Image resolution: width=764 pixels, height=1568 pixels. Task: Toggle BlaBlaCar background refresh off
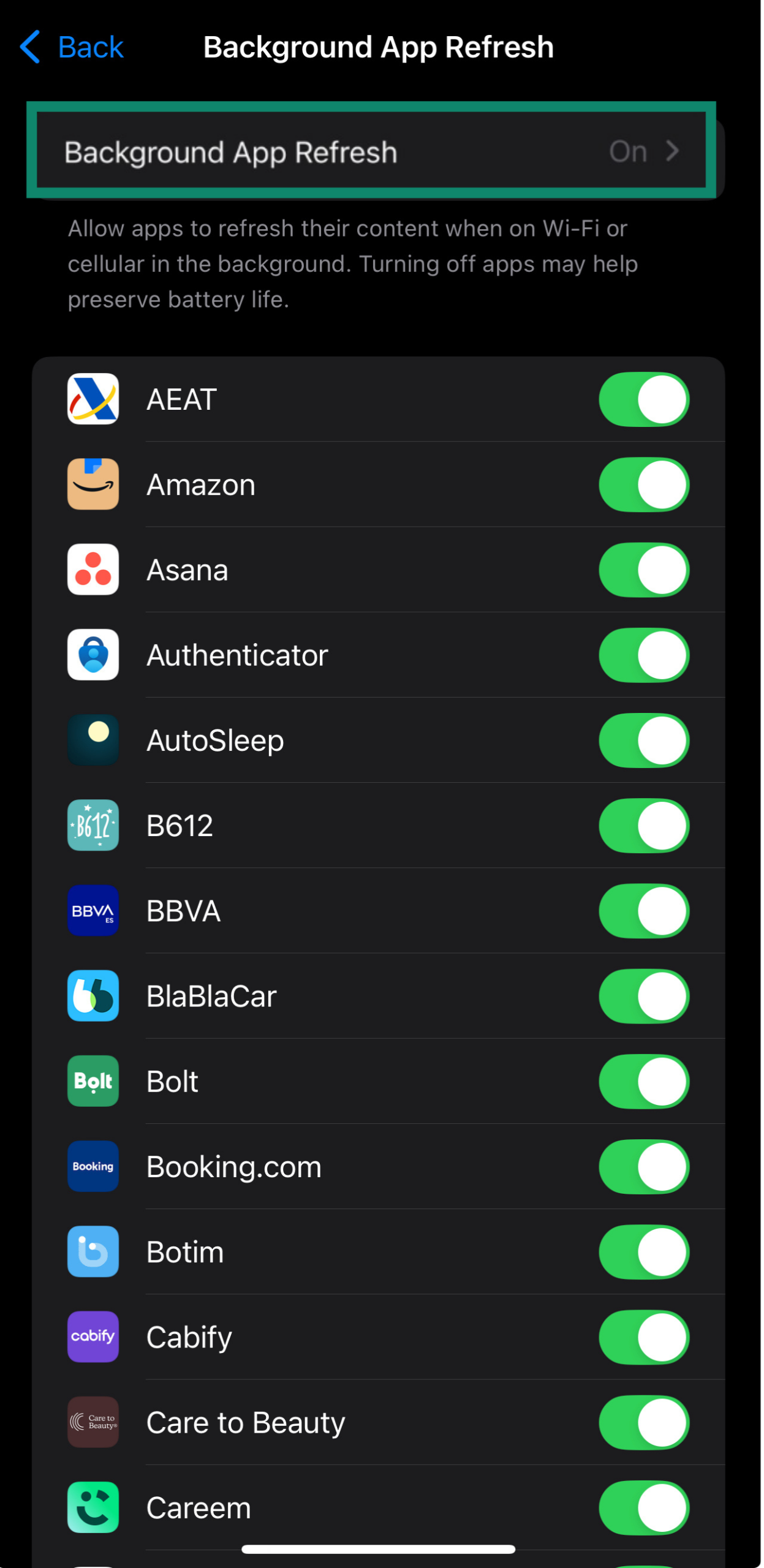coord(643,996)
